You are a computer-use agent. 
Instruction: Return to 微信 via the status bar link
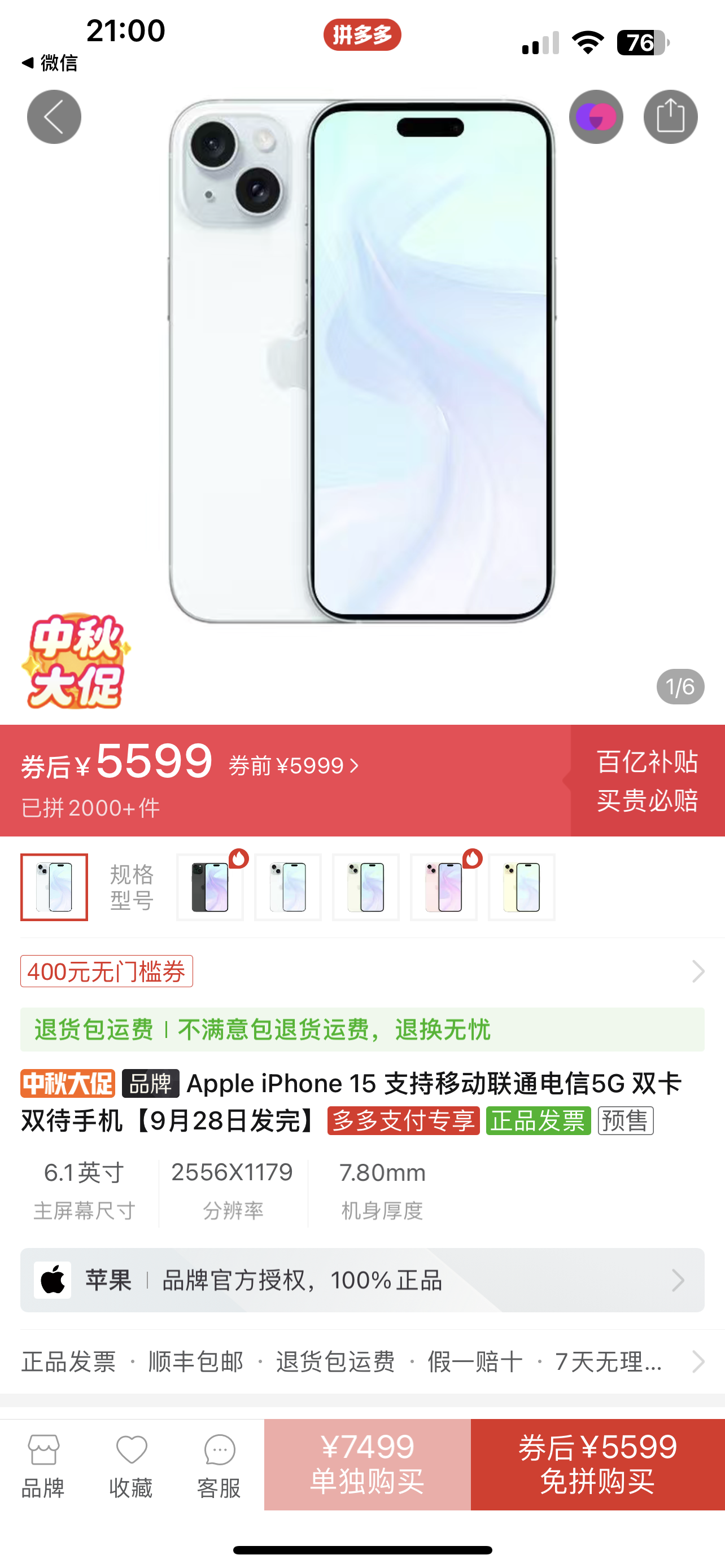[x=50, y=63]
